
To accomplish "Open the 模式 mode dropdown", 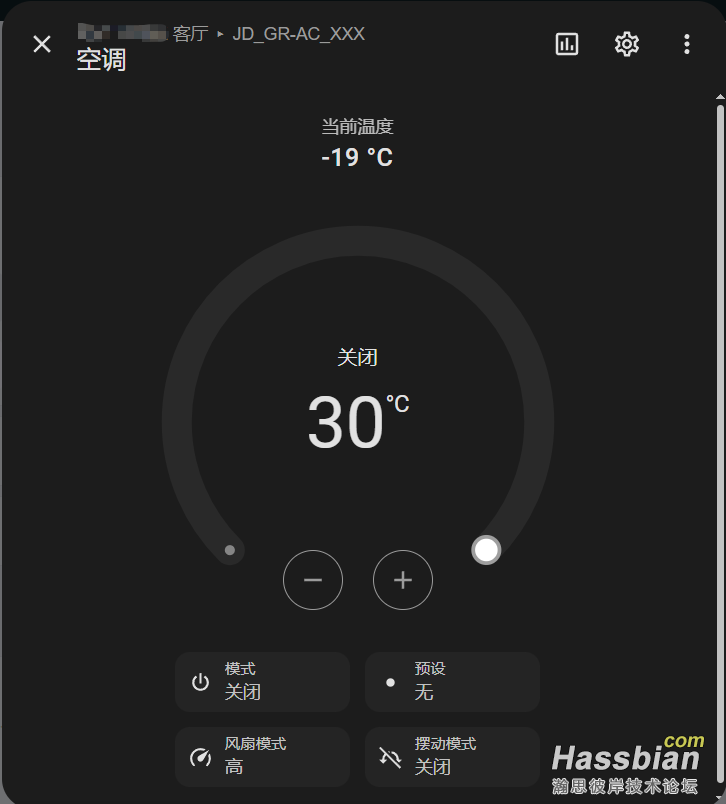I will click(x=262, y=682).
